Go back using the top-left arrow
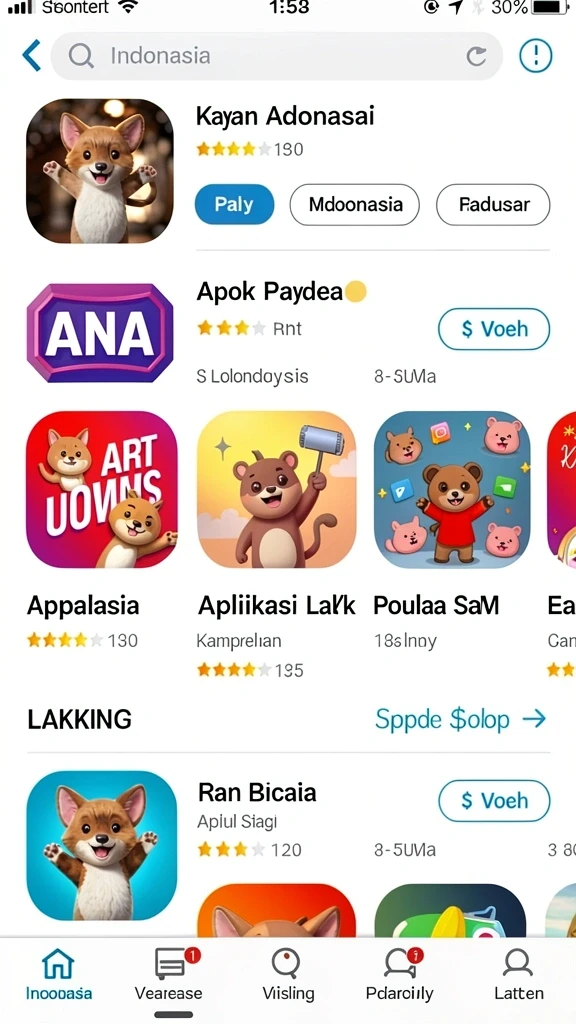 coord(31,56)
